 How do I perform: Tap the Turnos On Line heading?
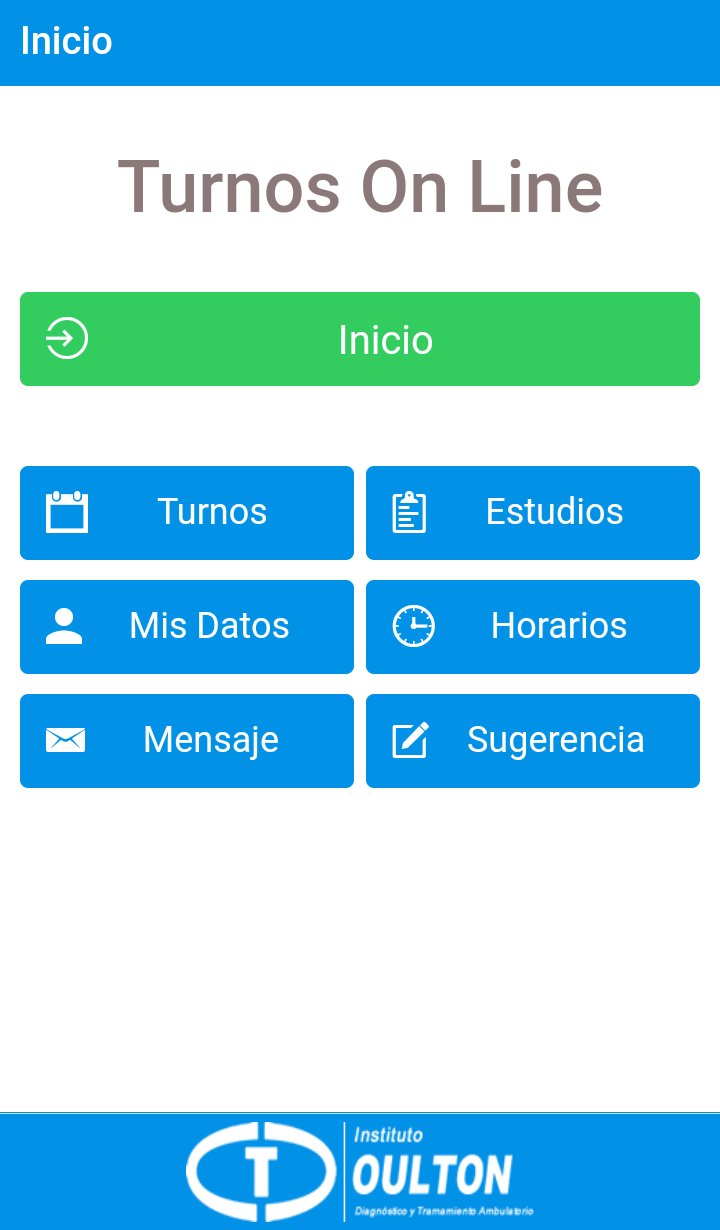pos(360,187)
